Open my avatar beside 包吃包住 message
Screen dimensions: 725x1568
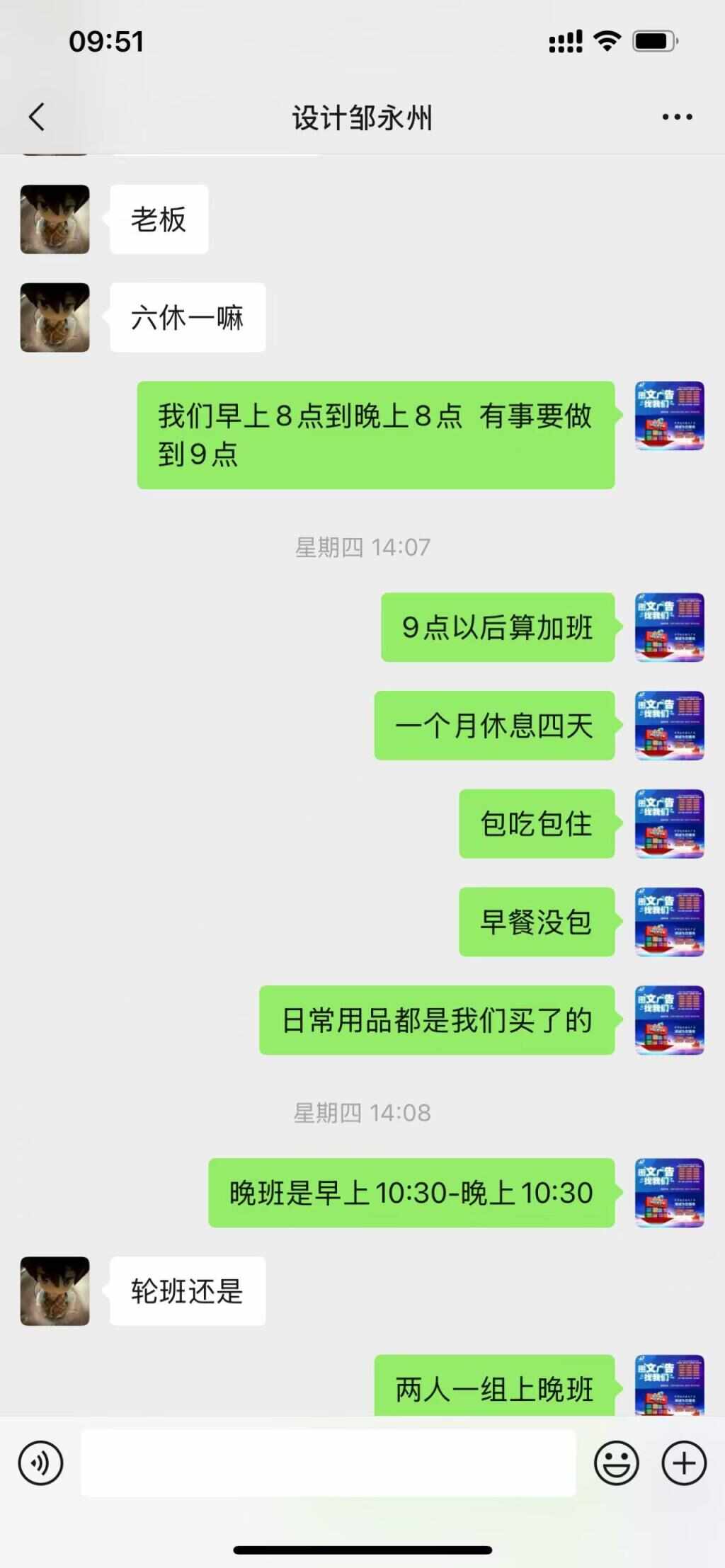tap(669, 824)
